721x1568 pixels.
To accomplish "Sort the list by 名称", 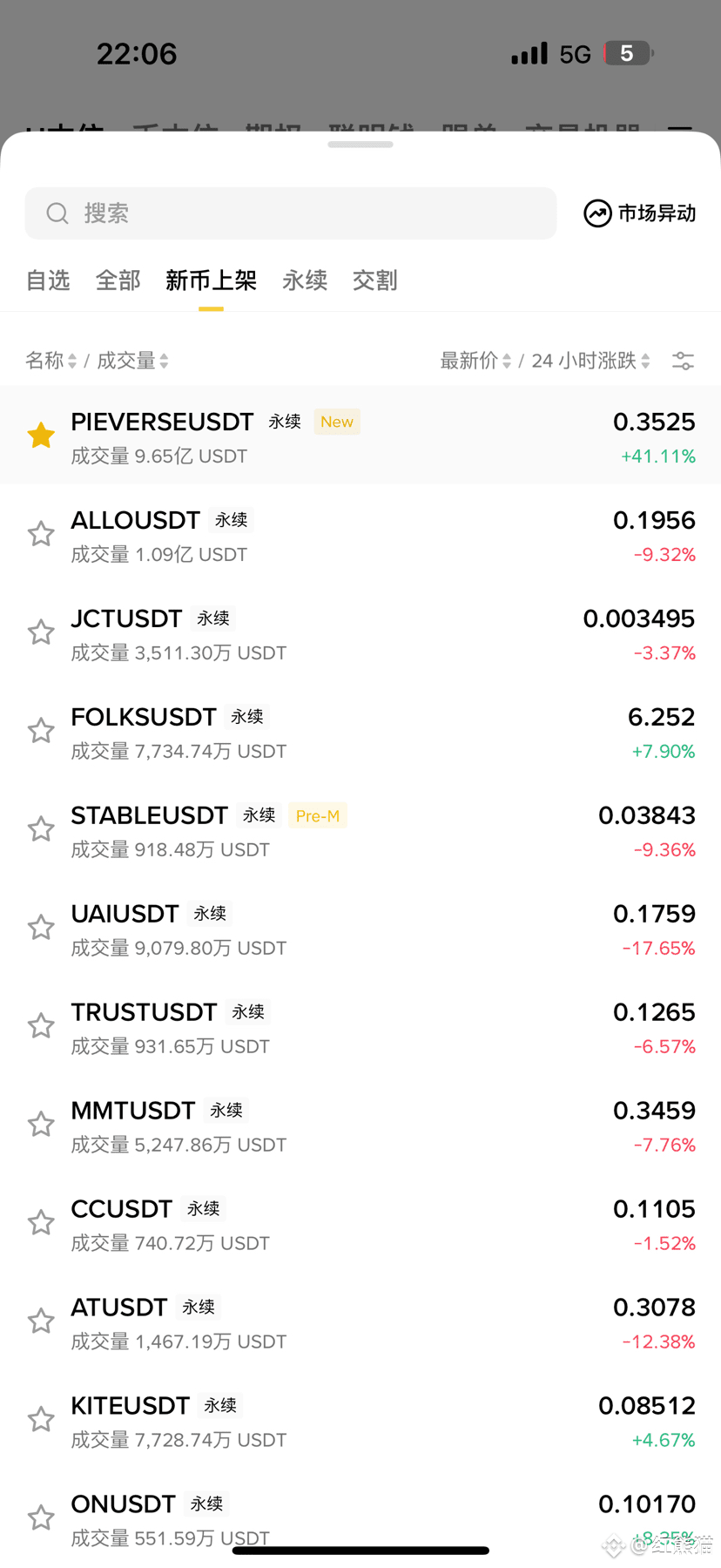I will 51,361.
